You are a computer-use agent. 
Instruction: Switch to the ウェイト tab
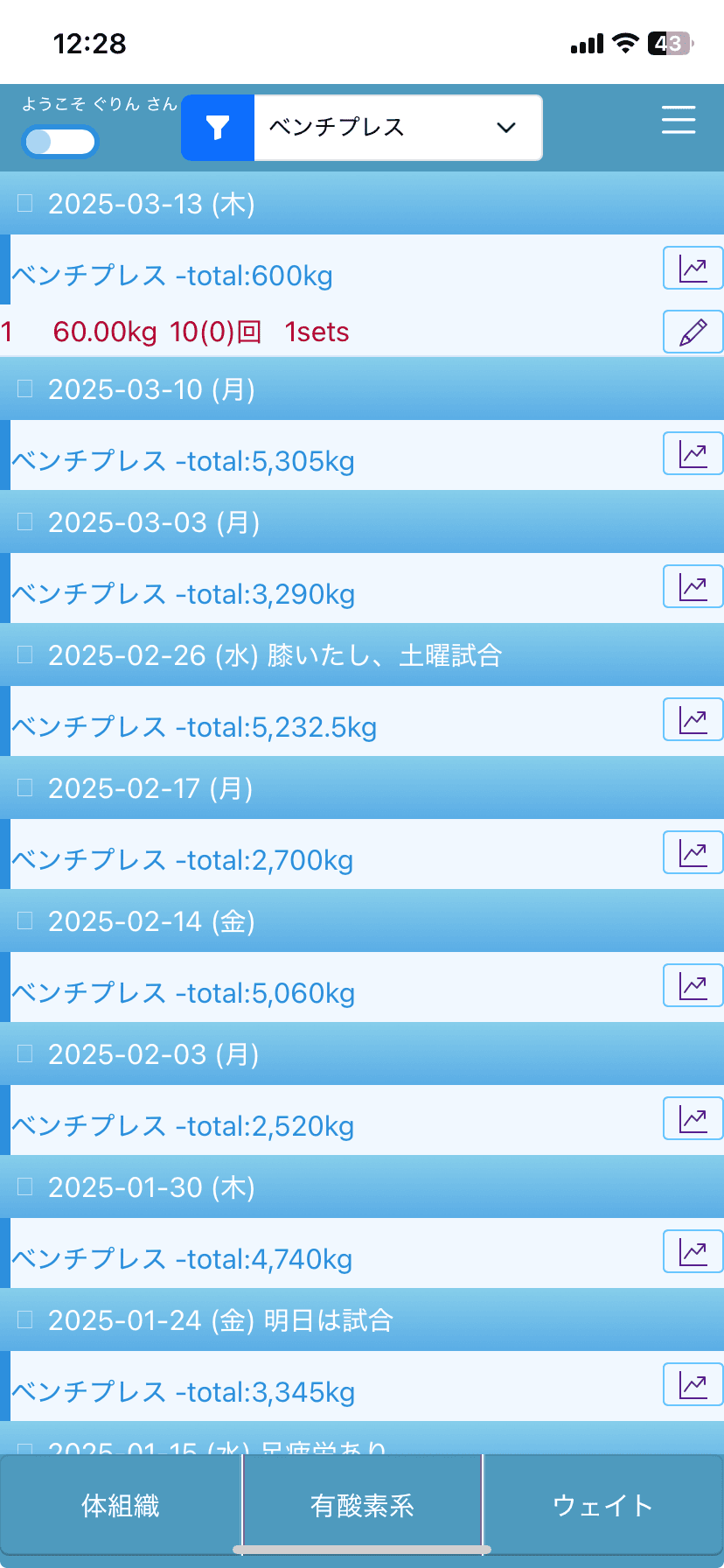click(x=603, y=1506)
